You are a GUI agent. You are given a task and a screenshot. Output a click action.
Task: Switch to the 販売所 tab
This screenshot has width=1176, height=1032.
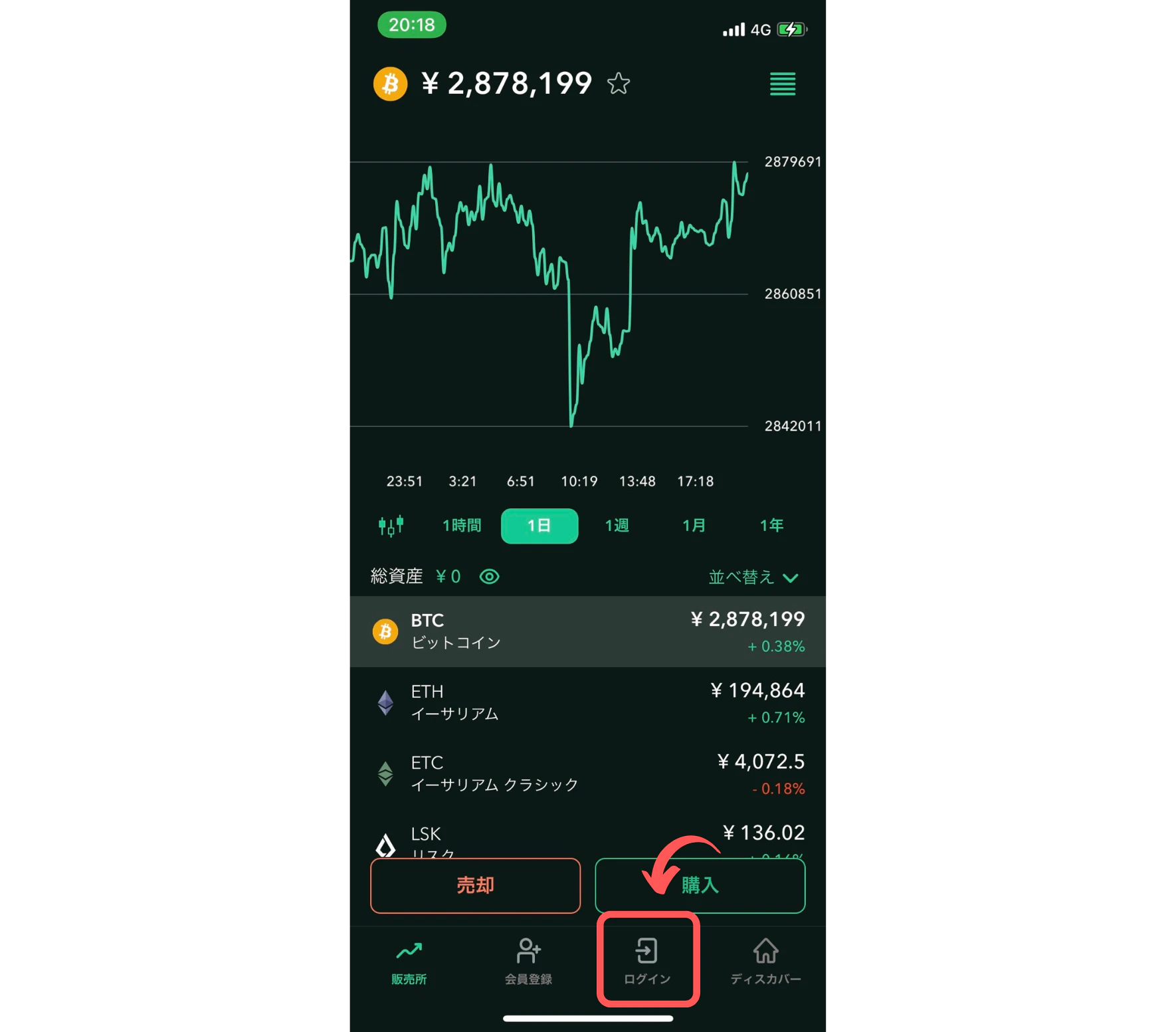click(409, 961)
